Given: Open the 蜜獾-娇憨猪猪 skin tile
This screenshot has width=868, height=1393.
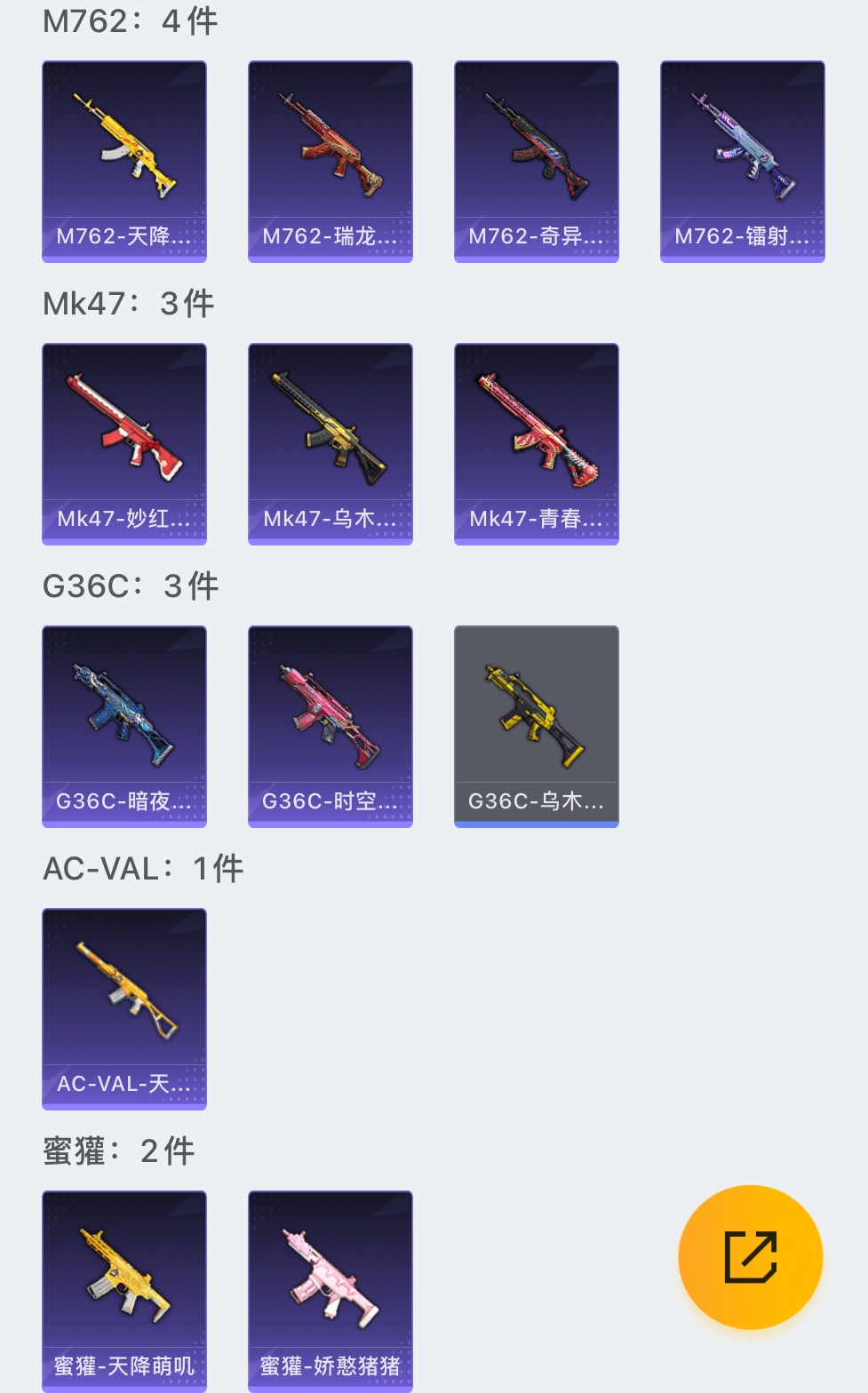Looking at the screenshot, I should (330, 1290).
